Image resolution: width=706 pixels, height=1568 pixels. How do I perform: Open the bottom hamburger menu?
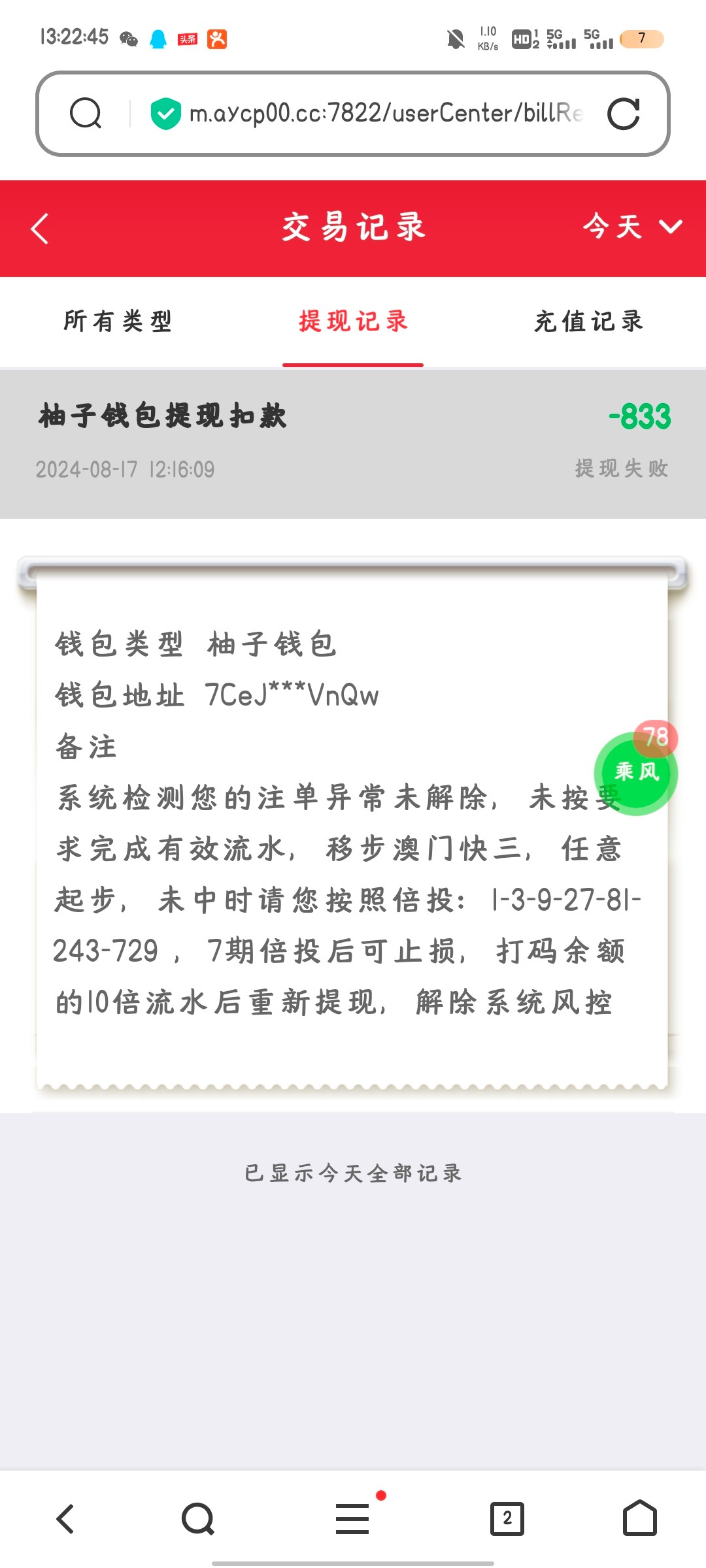(x=352, y=1517)
